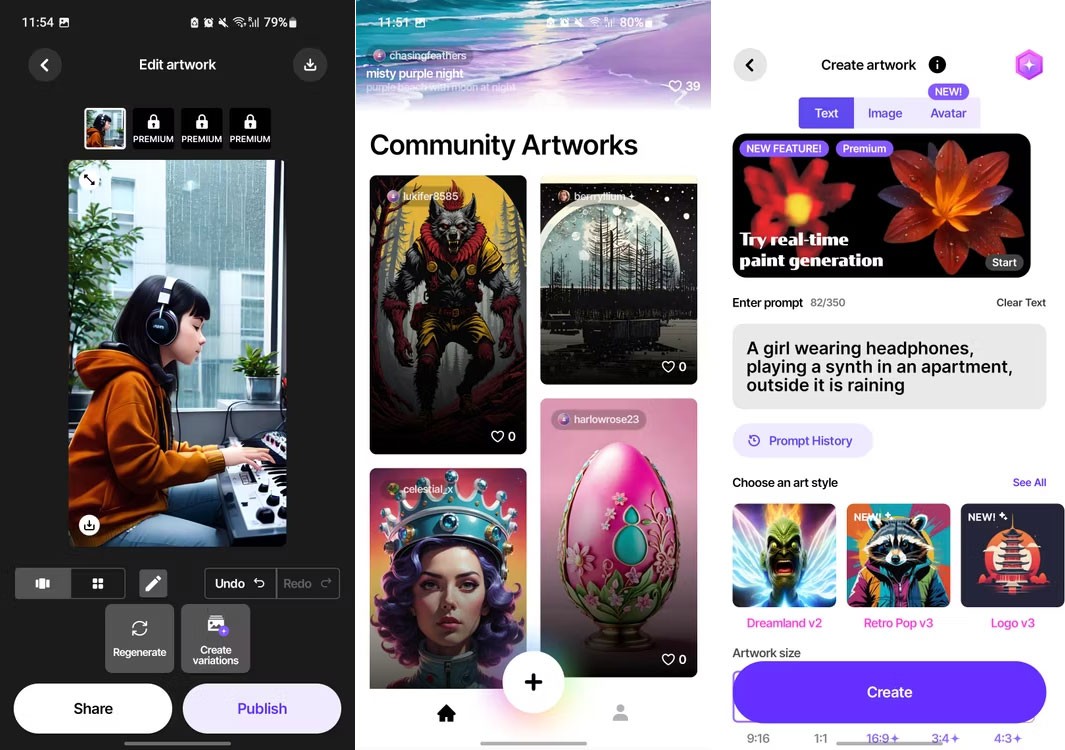Select the Avatar tab
Viewport: 1065px width, 750px height.
[x=948, y=113]
